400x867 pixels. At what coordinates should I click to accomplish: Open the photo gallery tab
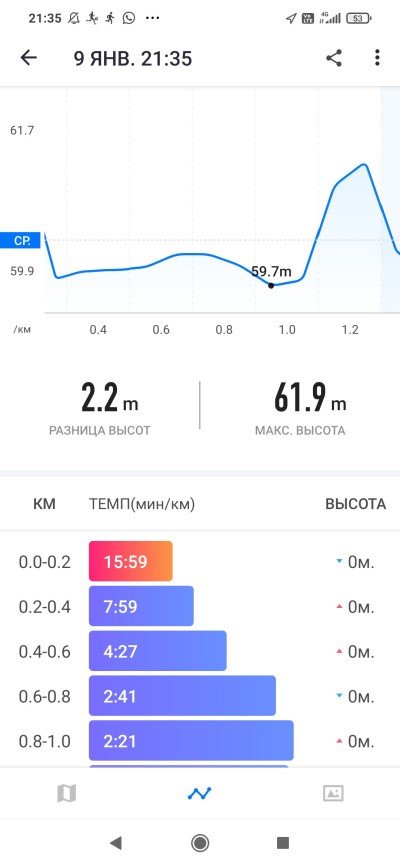(333, 793)
